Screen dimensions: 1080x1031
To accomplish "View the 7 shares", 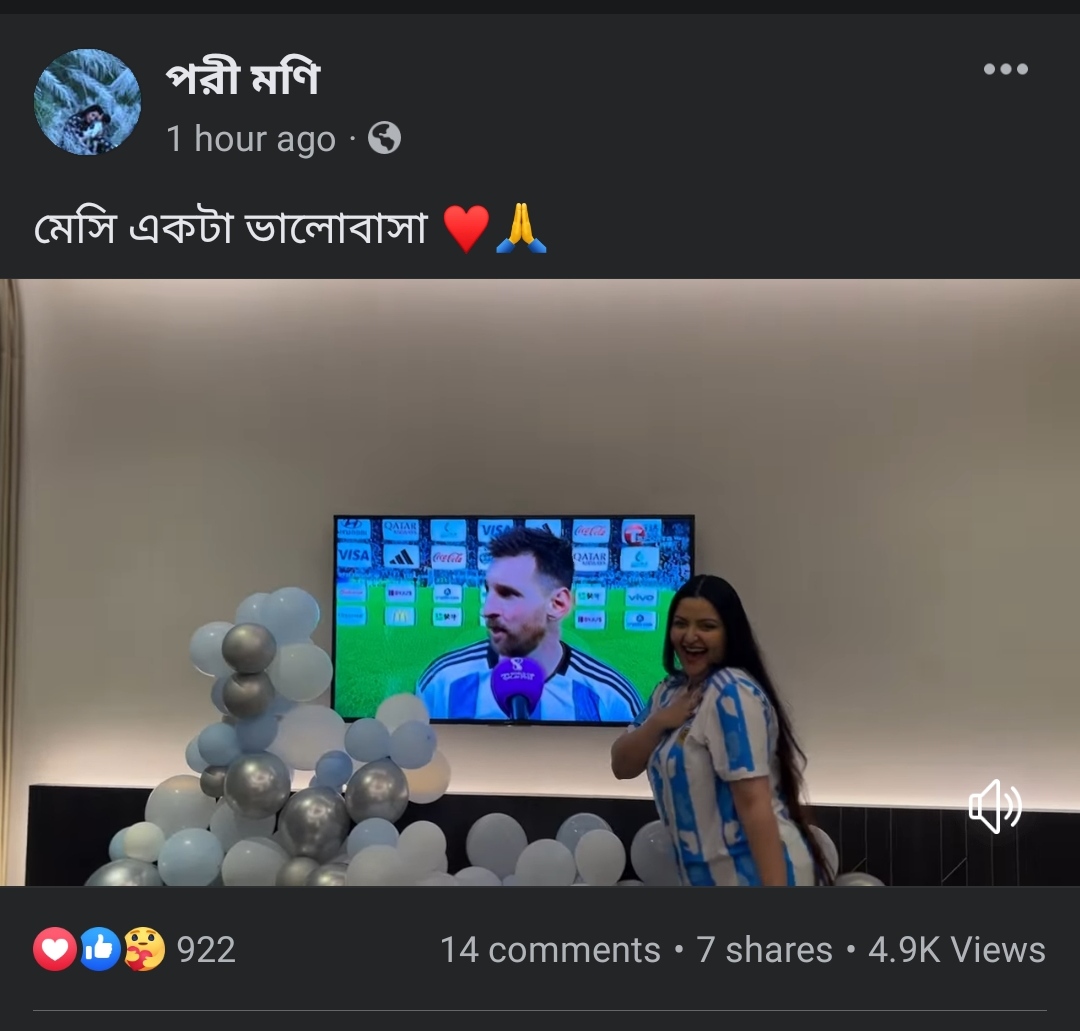I will pyautogui.click(x=764, y=949).
